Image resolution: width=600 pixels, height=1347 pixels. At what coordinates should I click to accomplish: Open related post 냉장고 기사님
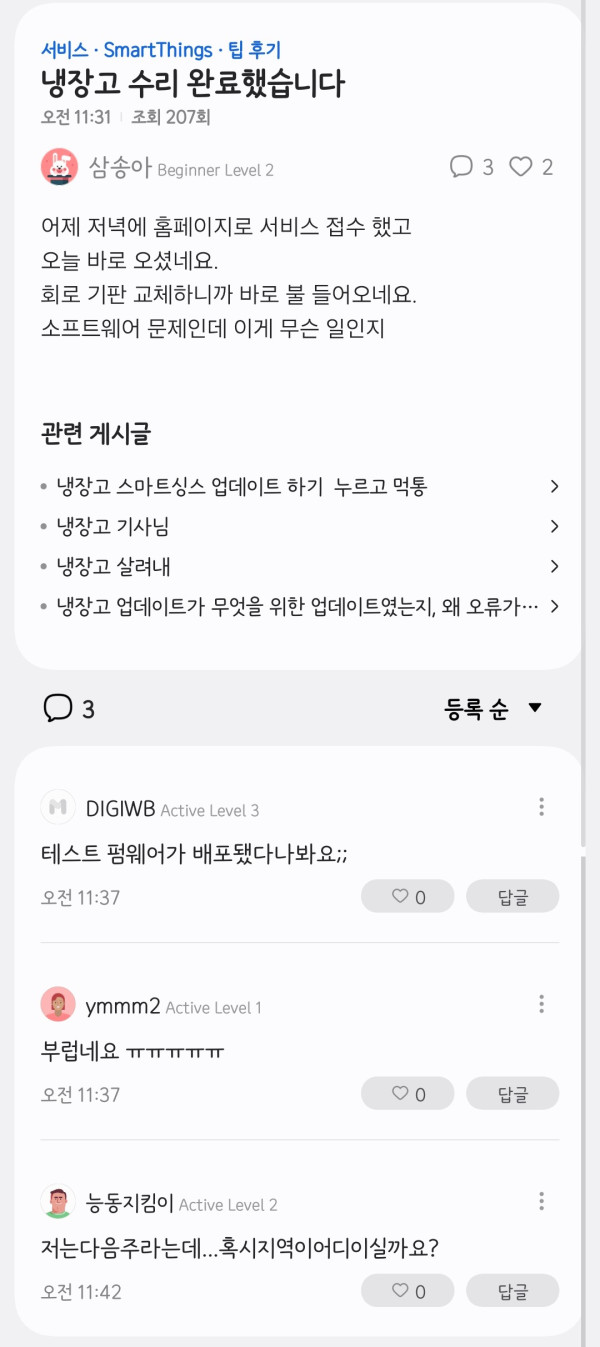click(300, 527)
